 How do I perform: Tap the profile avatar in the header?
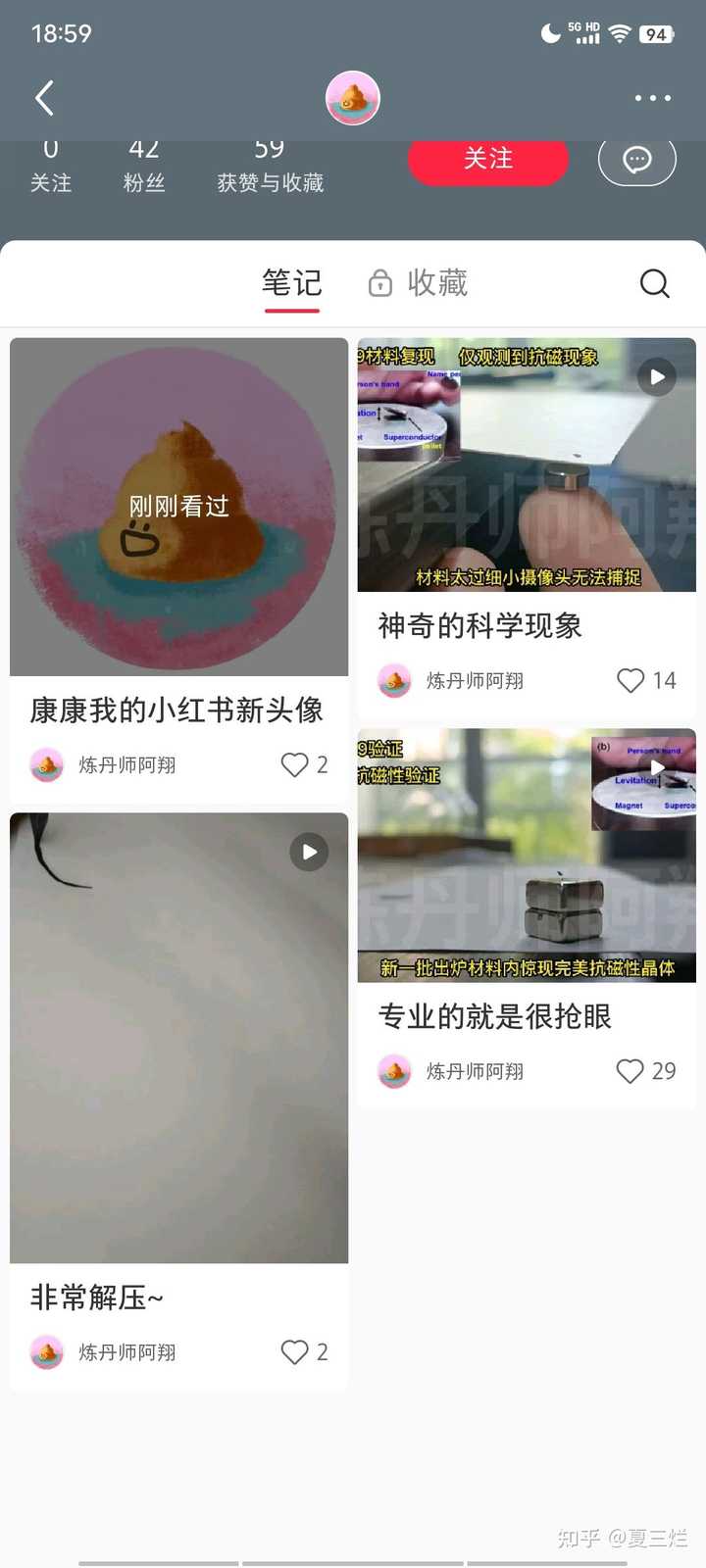[353, 98]
